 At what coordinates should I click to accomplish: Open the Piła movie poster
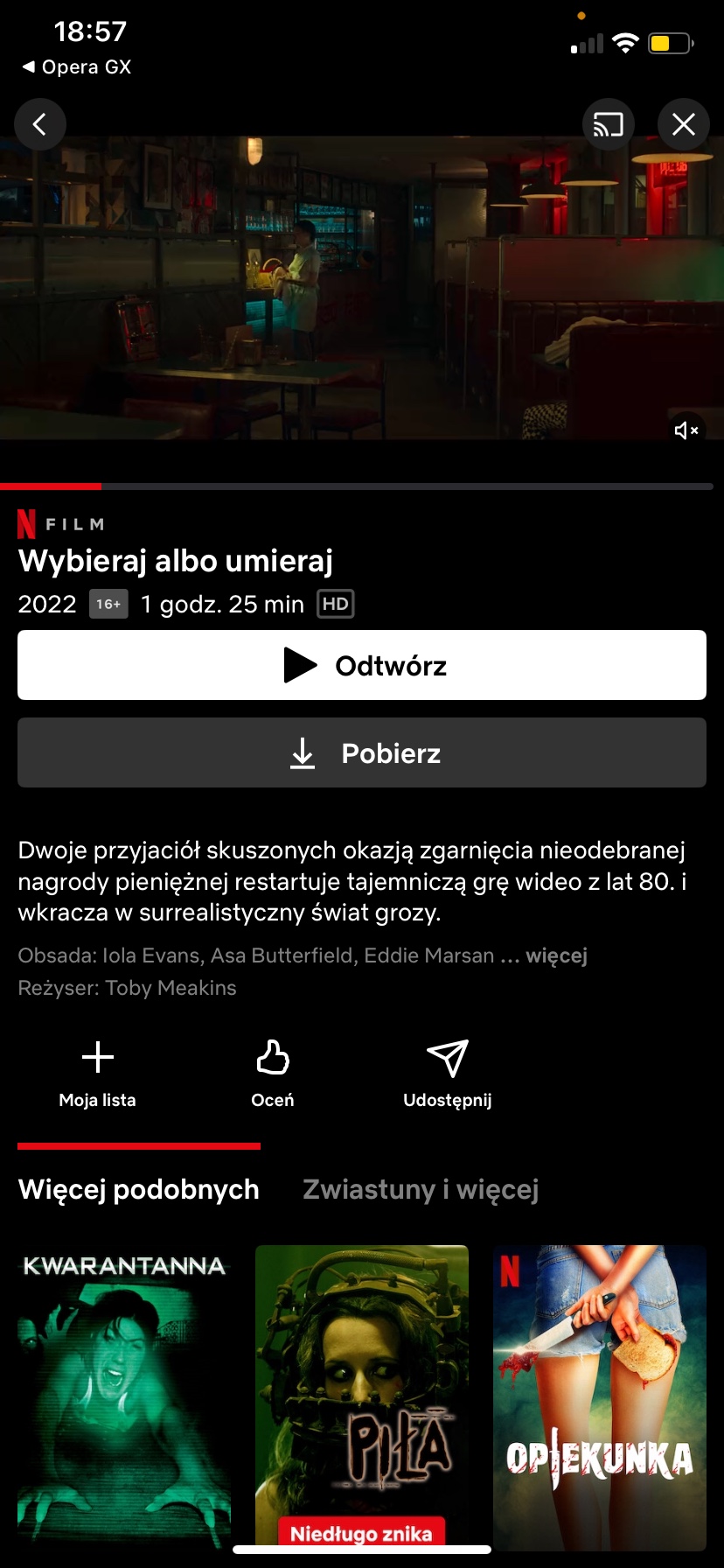362,1396
